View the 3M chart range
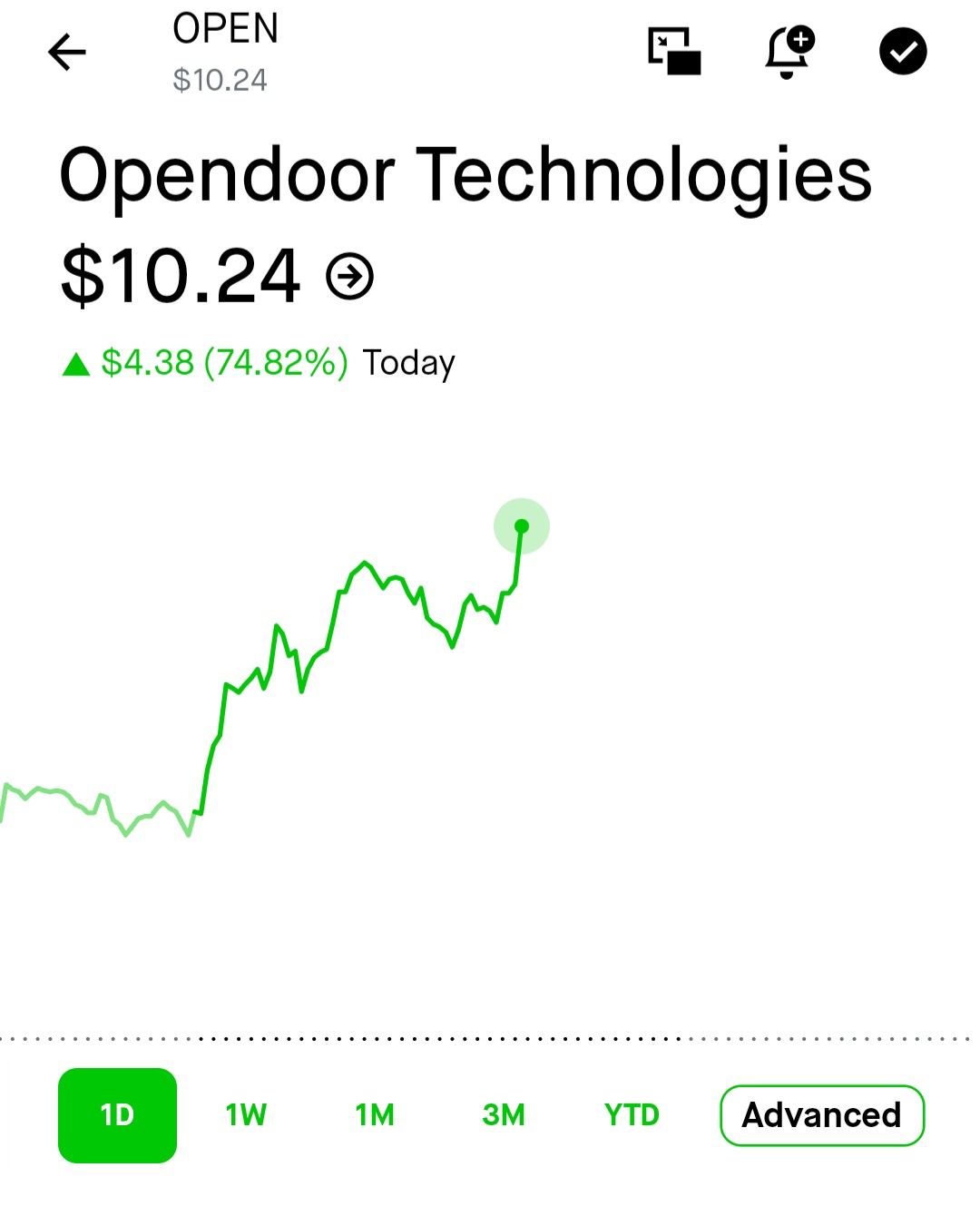Image resolution: width=980 pixels, height=1216 pixels. pos(504,1115)
